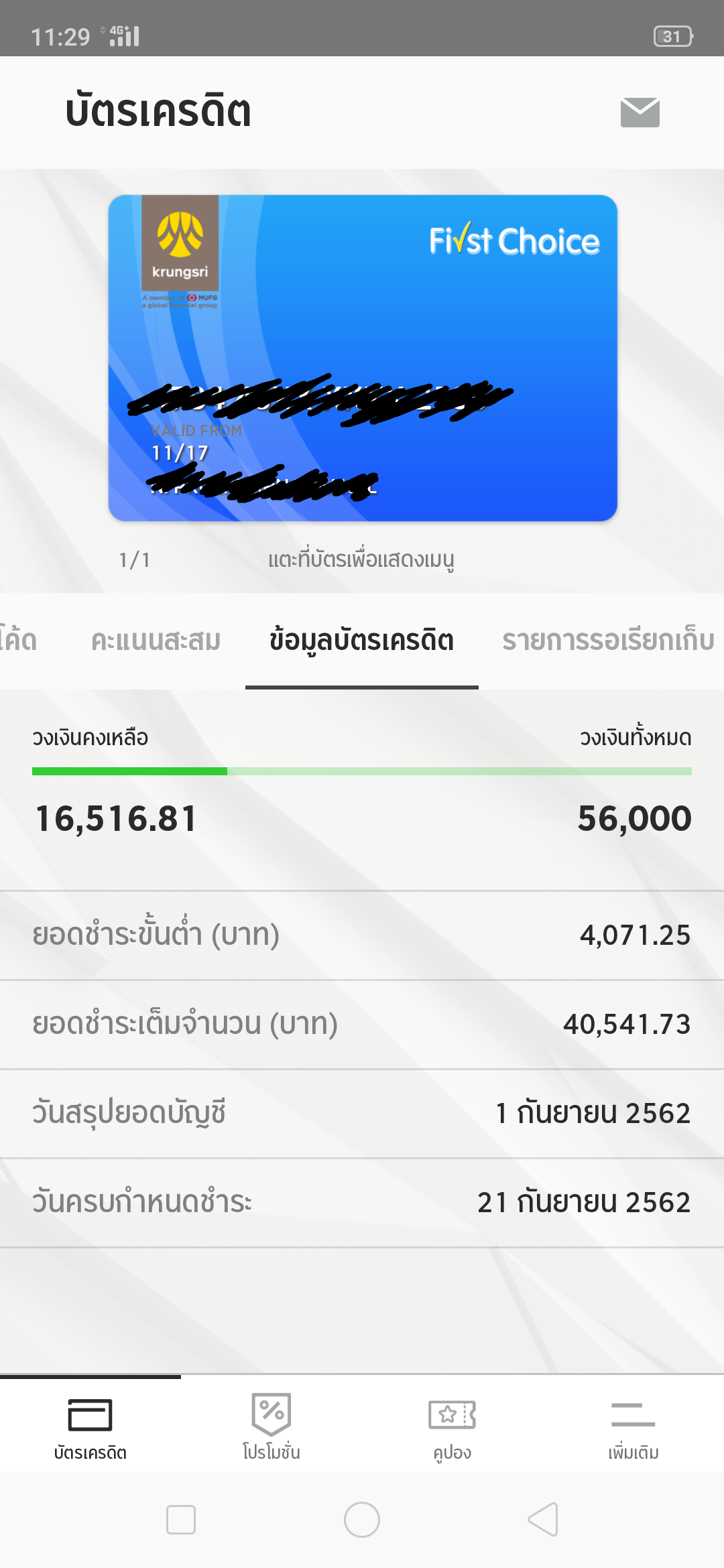The width and height of the screenshot is (724, 1568).
Task: Switch to the รายการรอเรียกเก็บ tab
Action: point(608,641)
